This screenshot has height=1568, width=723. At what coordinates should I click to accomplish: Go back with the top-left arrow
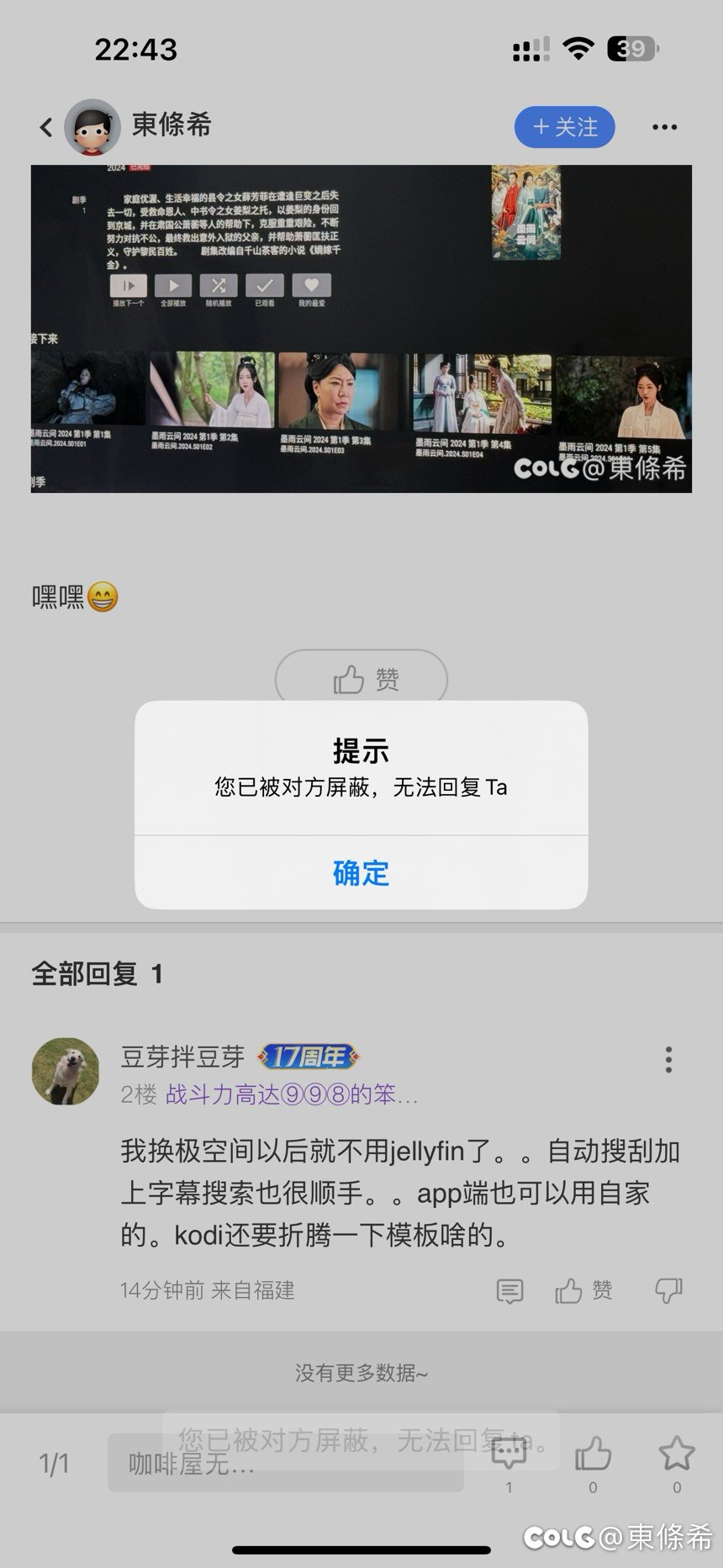46,128
